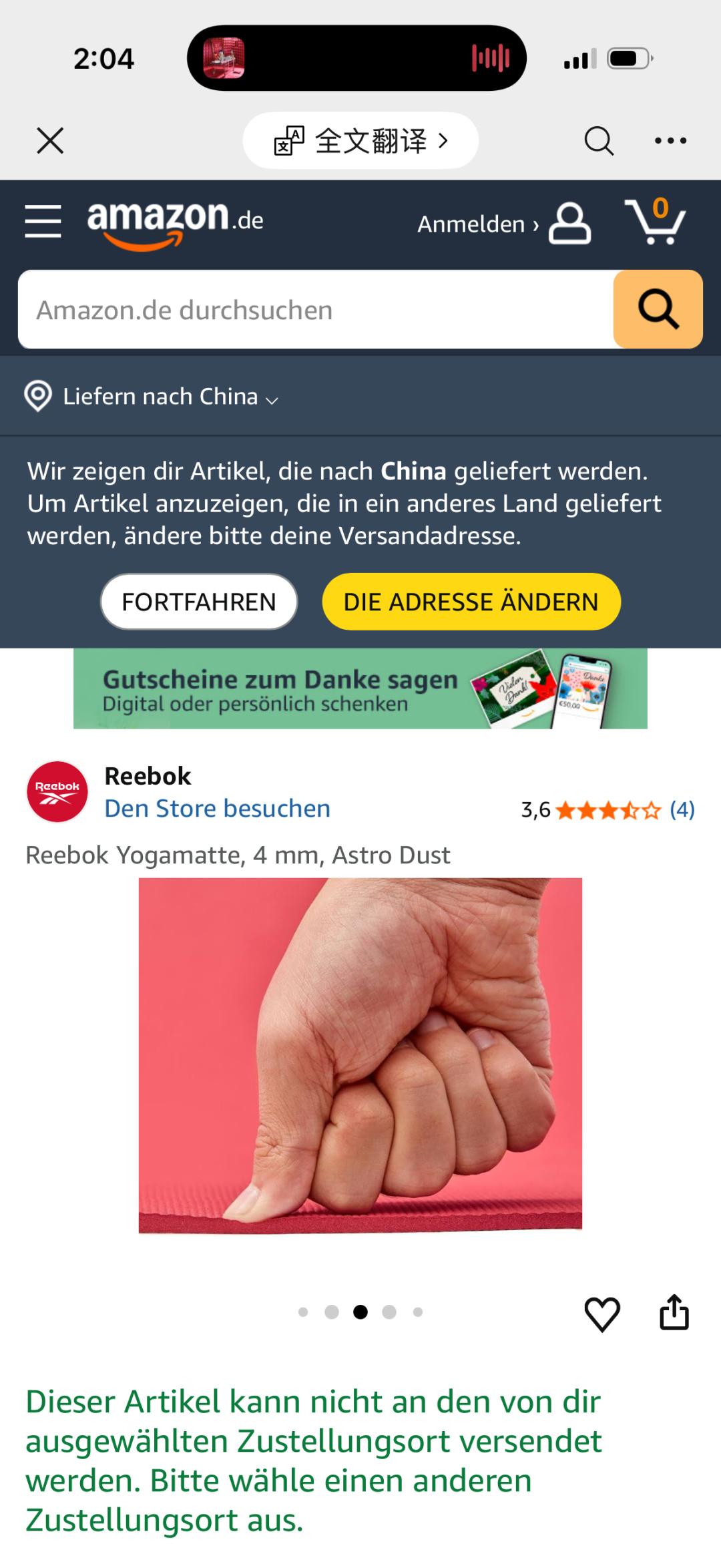The width and height of the screenshot is (721, 1568).
Task: Tap the 全文翻译 translate pill
Action: click(x=360, y=141)
